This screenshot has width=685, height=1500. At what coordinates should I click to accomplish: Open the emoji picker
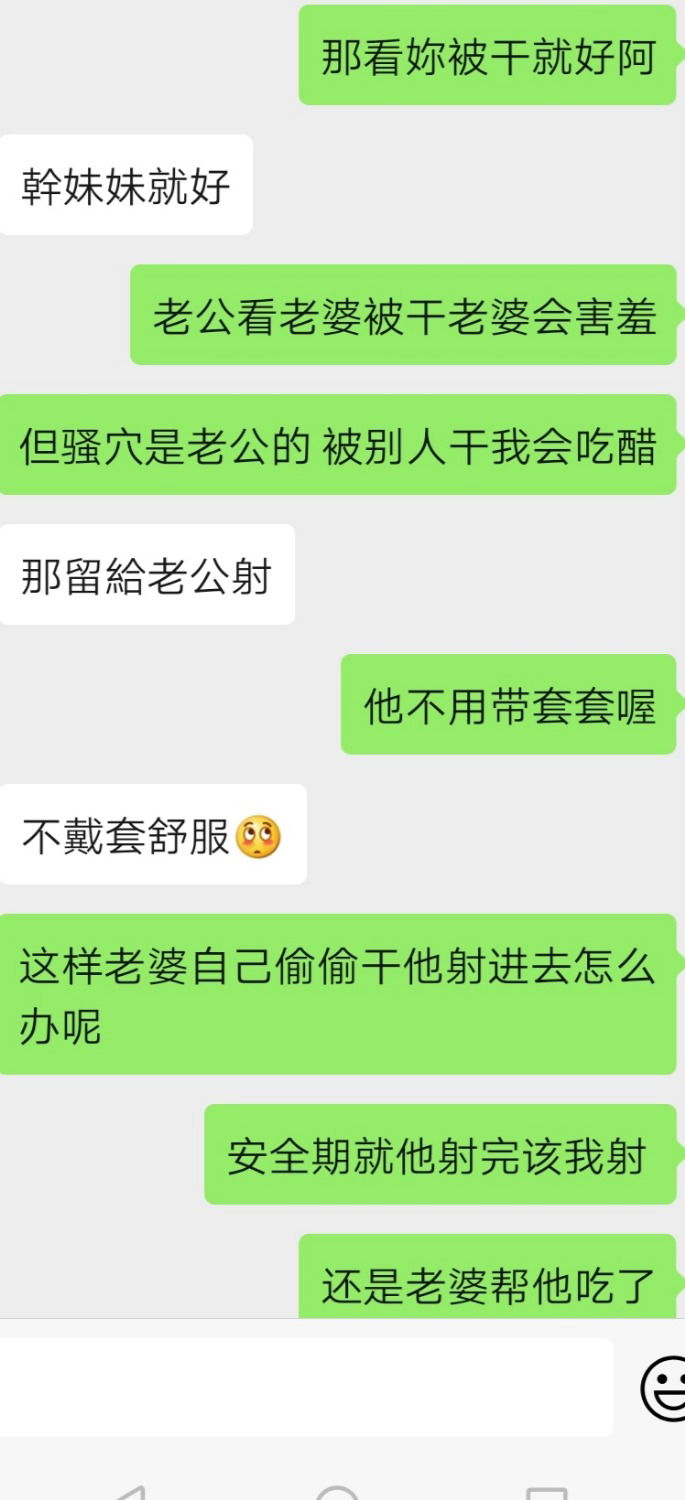tap(664, 1388)
